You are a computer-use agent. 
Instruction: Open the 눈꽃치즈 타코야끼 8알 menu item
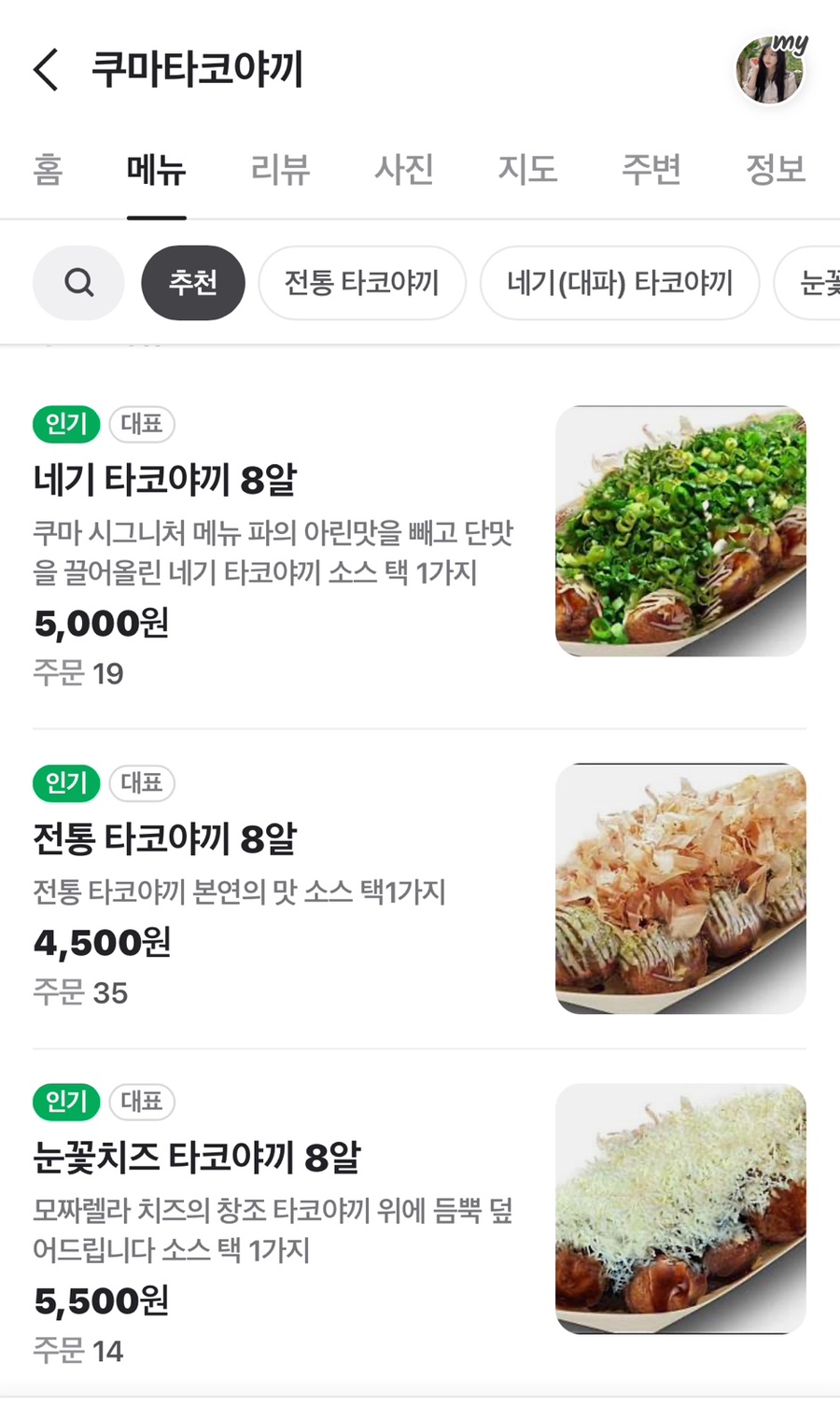coord(197,1158)
